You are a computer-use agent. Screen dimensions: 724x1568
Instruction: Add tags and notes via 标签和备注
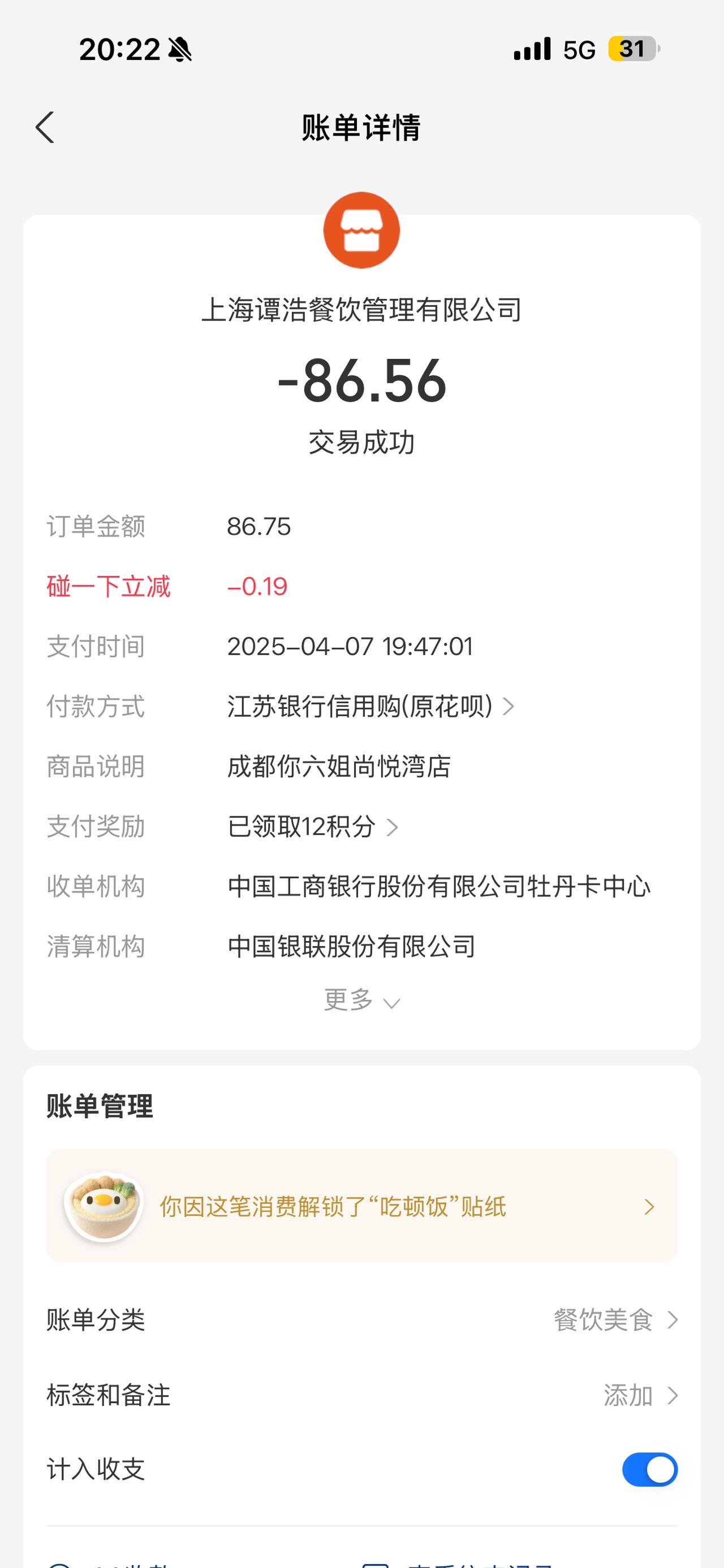point(361,1394)
